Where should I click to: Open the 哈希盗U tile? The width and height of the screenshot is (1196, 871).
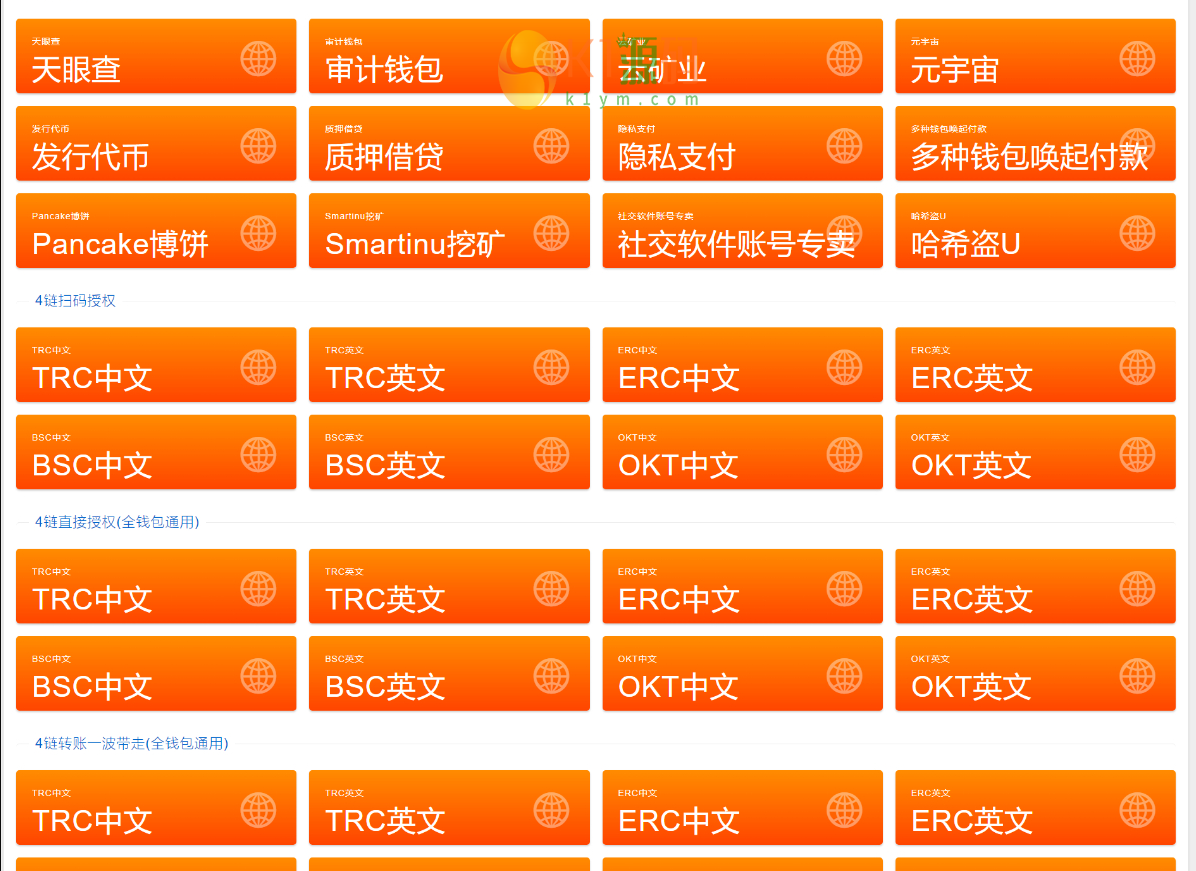[1035, 230]
